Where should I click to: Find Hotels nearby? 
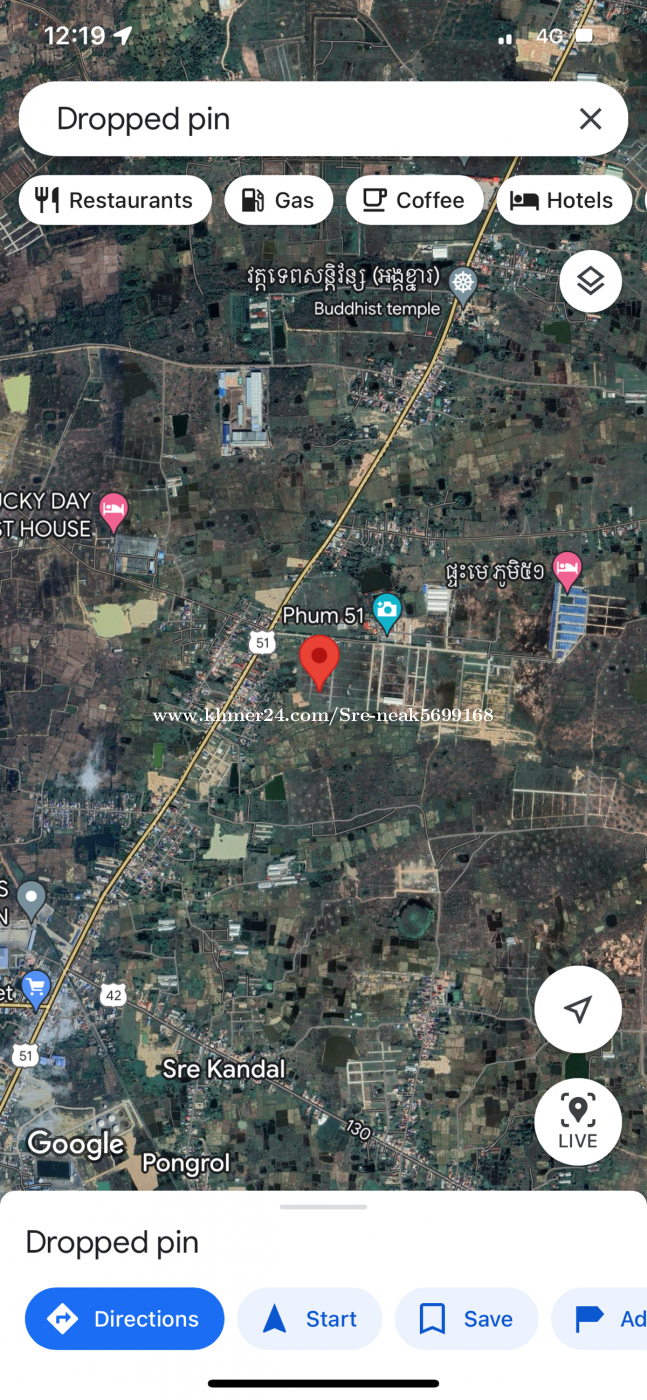[x=564, y=201]
